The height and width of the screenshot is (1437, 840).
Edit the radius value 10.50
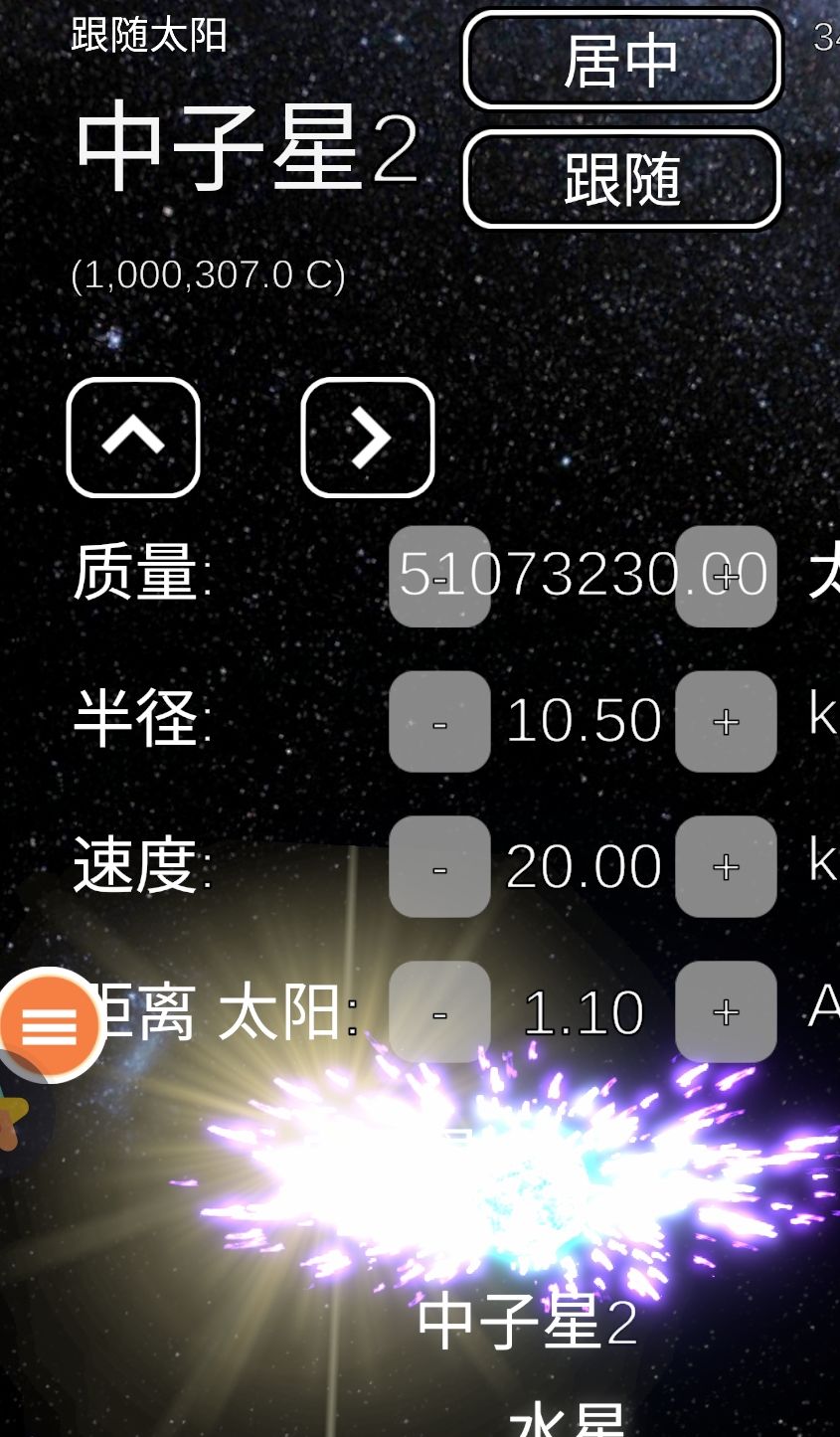point(582,720)
